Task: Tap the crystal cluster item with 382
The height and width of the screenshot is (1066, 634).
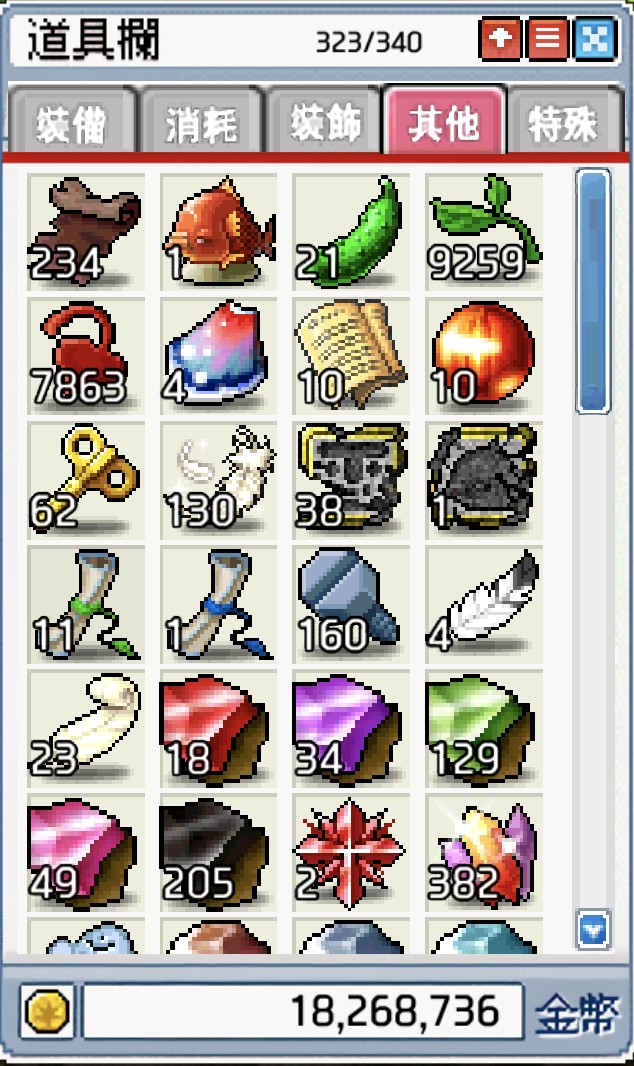Action: [484, 851]
